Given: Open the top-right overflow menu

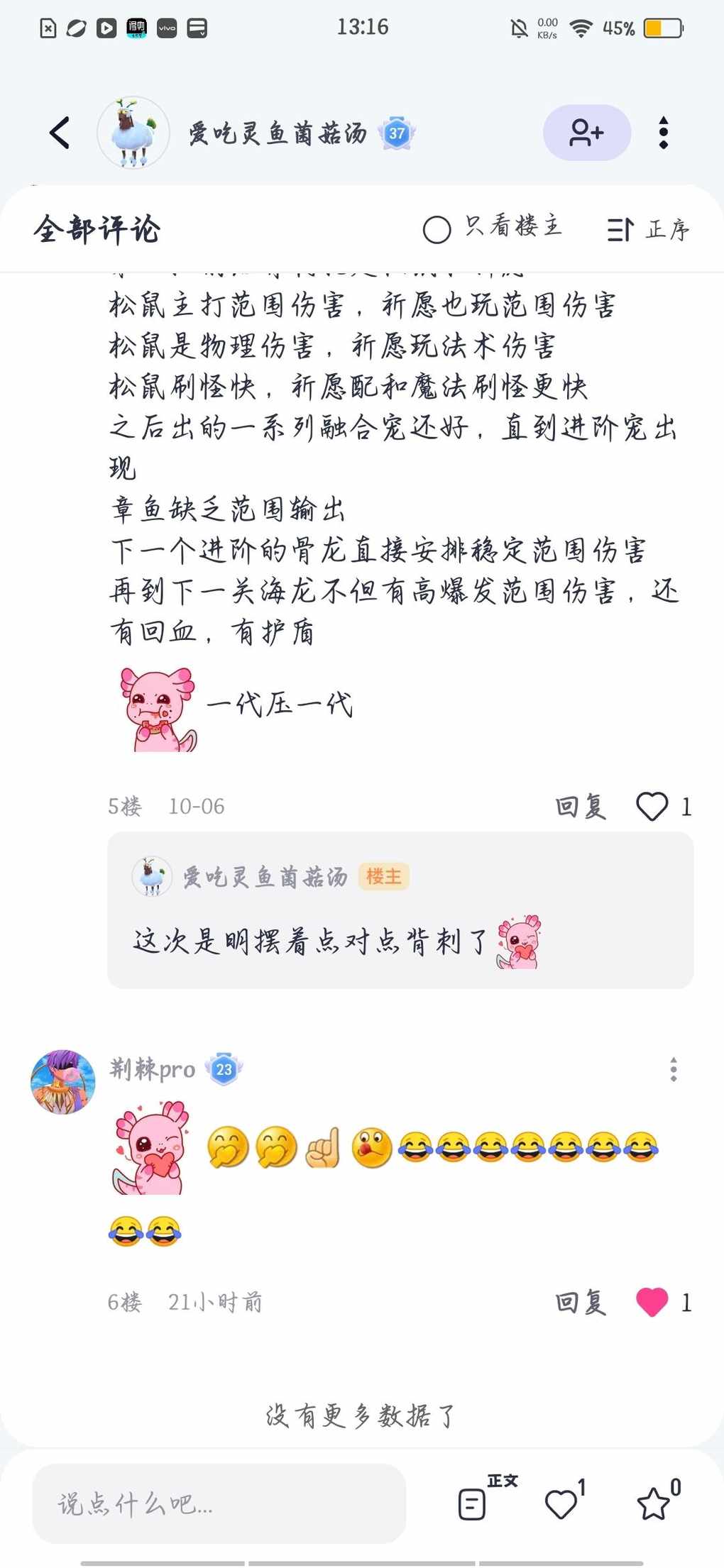Looking at the screenshot, I should coord(663,133).
